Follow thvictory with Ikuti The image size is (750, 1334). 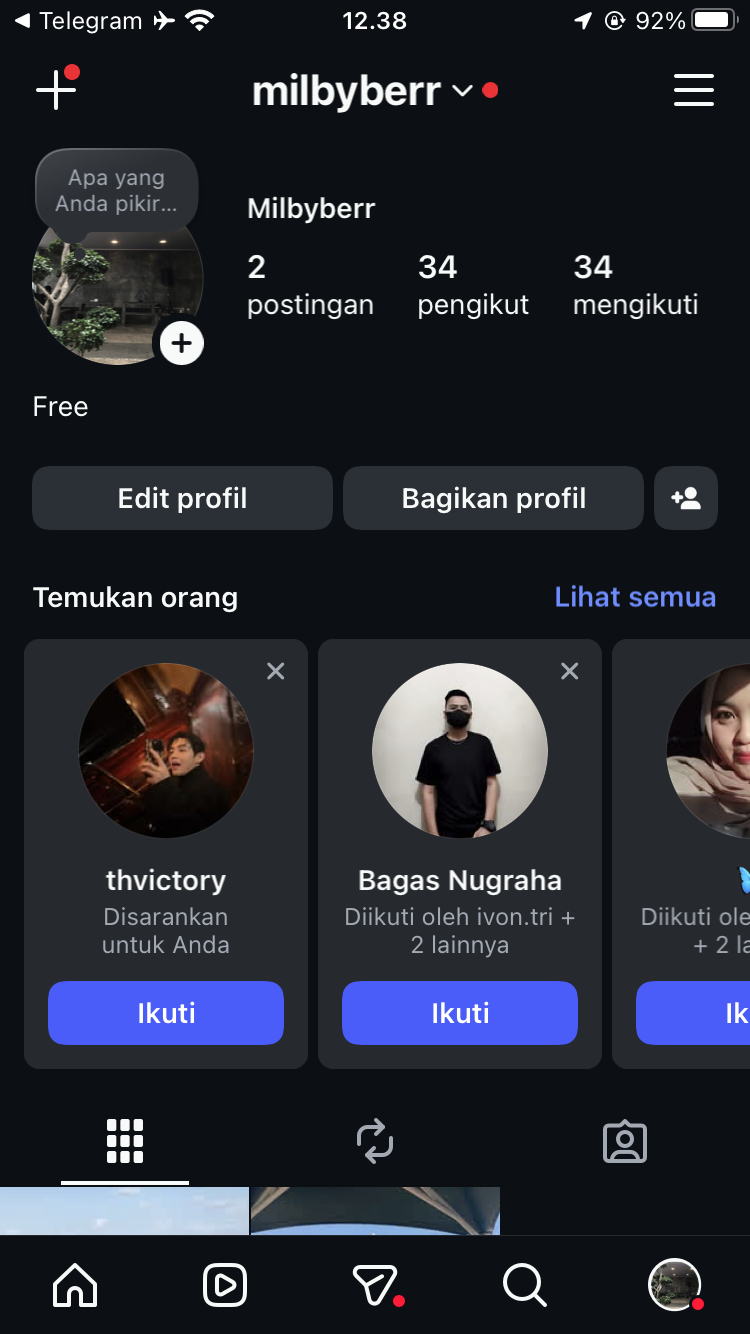click(x=166, y=1013)
